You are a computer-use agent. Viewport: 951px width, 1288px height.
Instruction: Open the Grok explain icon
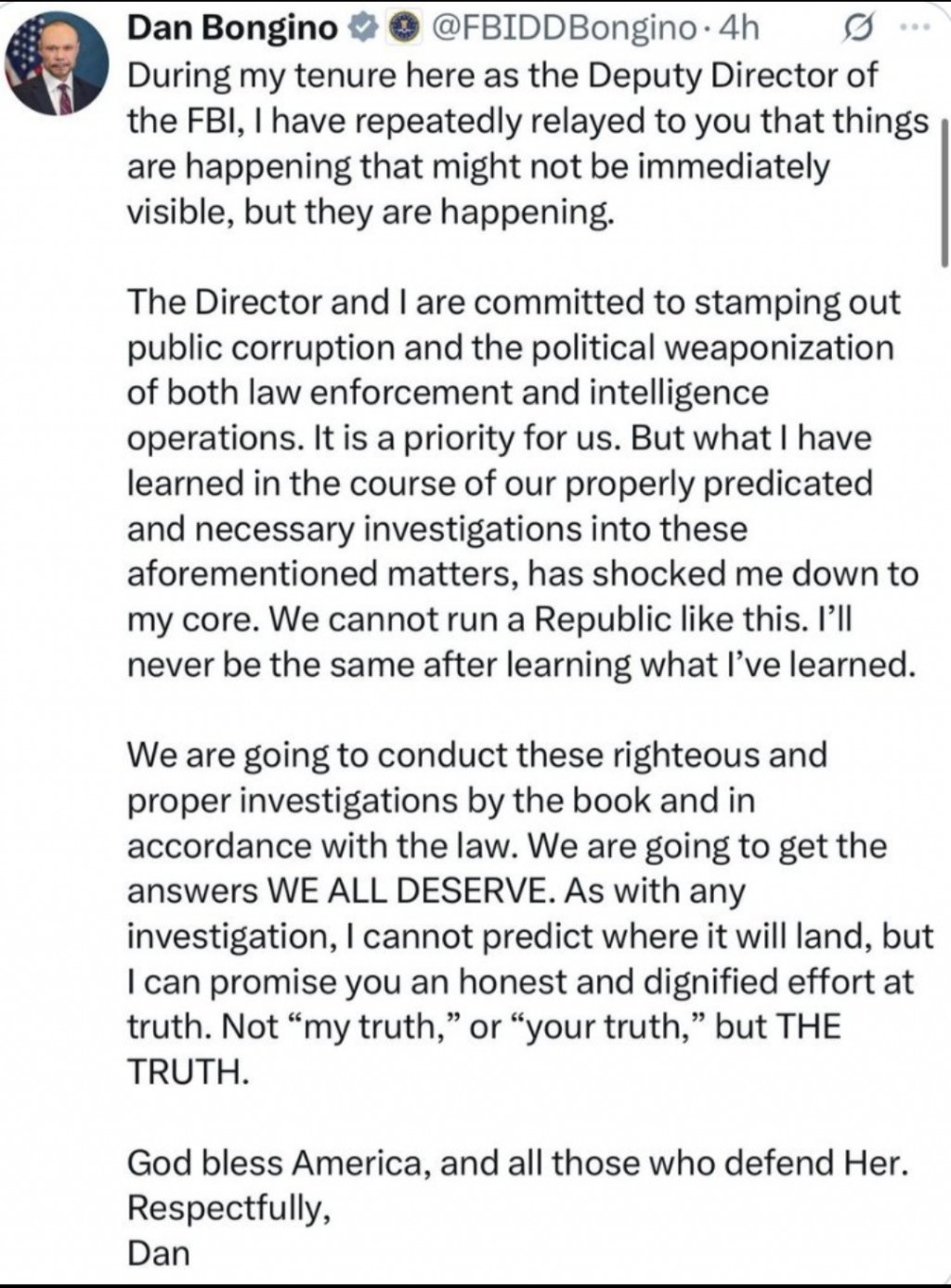tap(853, 30)
